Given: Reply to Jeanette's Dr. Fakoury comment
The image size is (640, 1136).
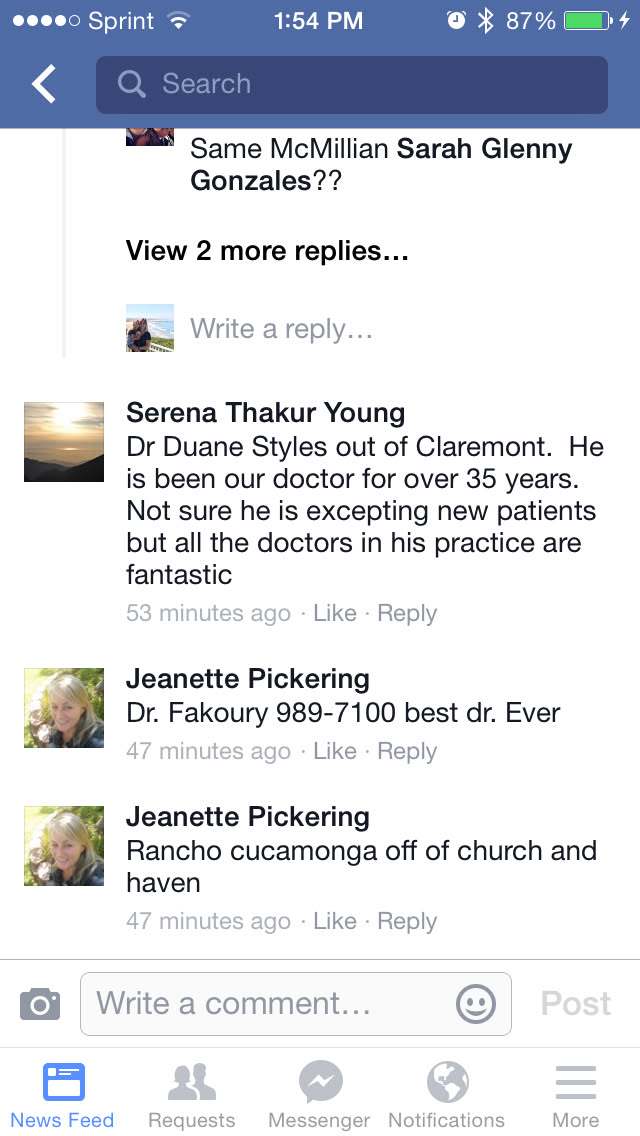Looking at the screenshot, I should click(x=406, y=751).
